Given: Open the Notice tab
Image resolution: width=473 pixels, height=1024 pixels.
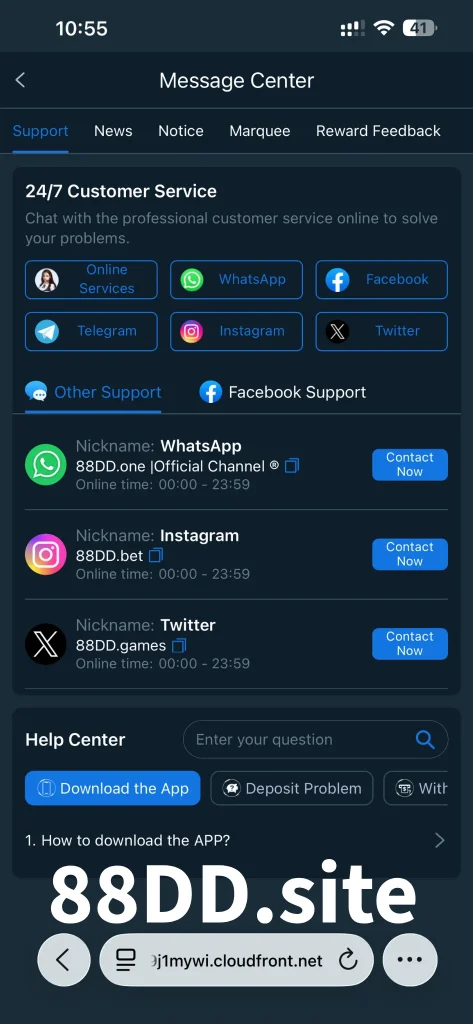Looking at the screenshot, I should tap(181, 131).
